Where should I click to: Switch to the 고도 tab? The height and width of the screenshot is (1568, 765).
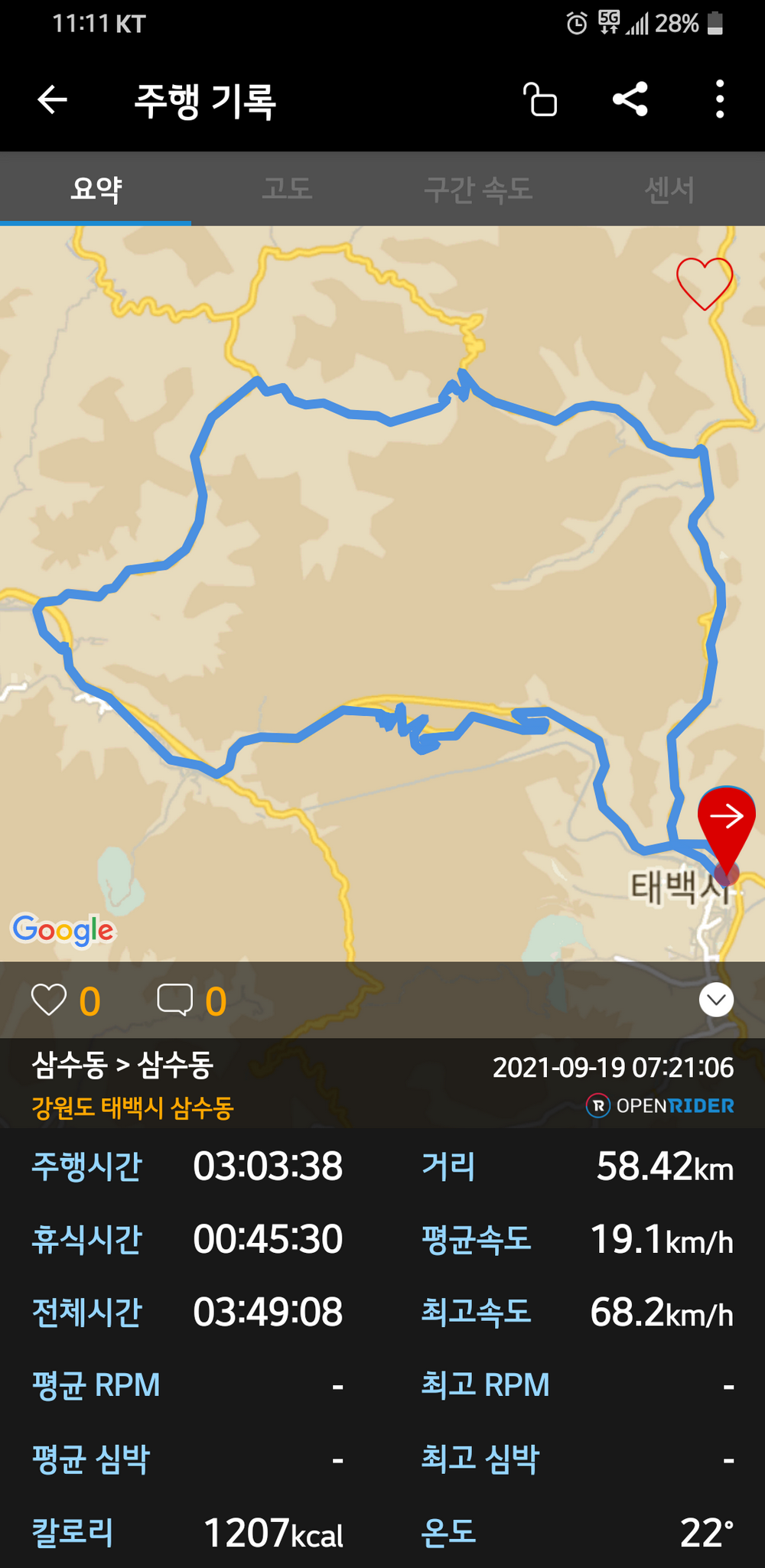point(287,189)
